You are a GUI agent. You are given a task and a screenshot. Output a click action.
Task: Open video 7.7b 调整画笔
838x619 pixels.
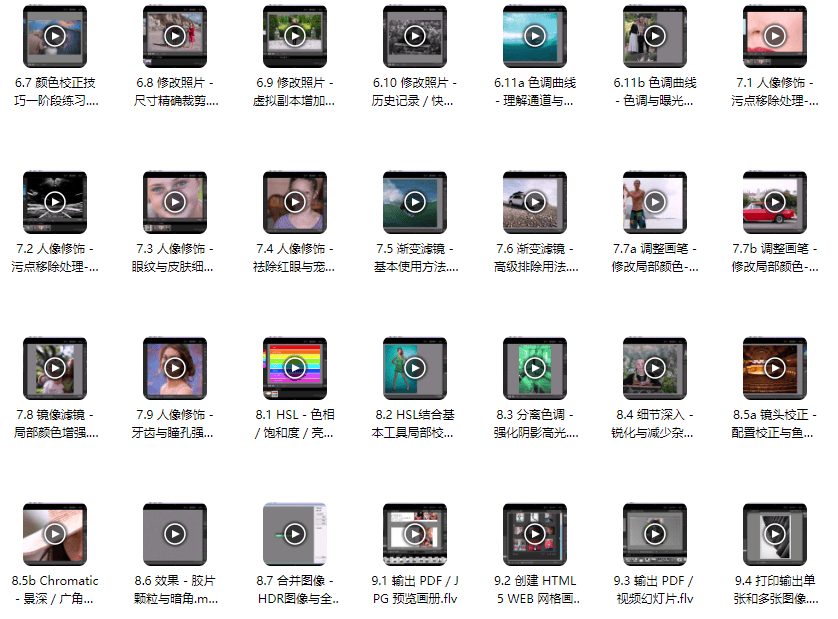coord(775,202)
